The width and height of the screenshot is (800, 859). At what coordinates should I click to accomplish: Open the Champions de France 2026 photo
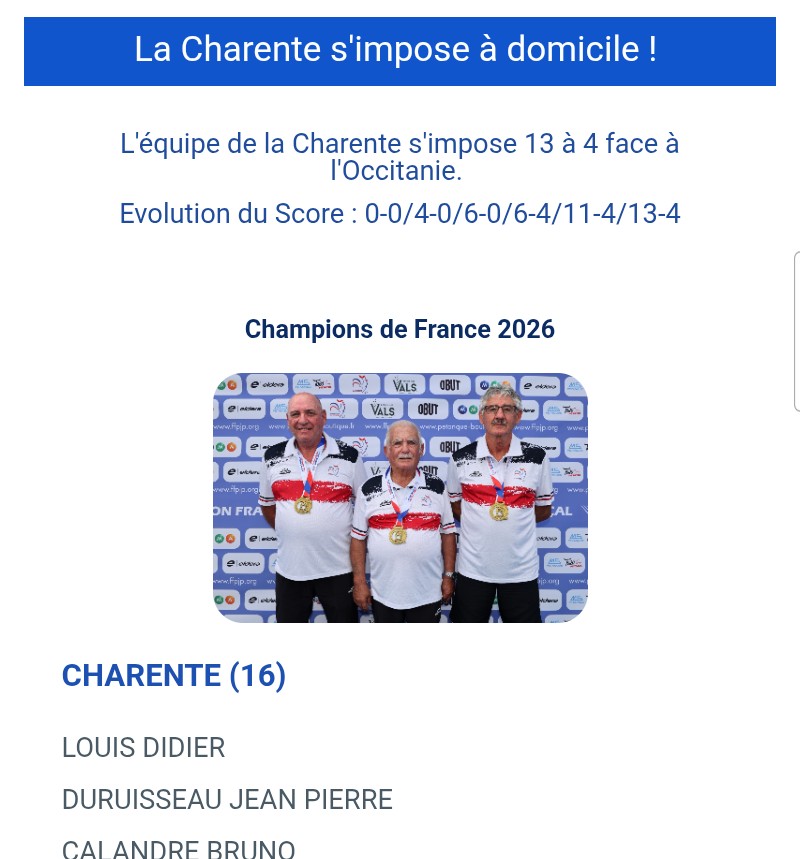tap(400, 497)
